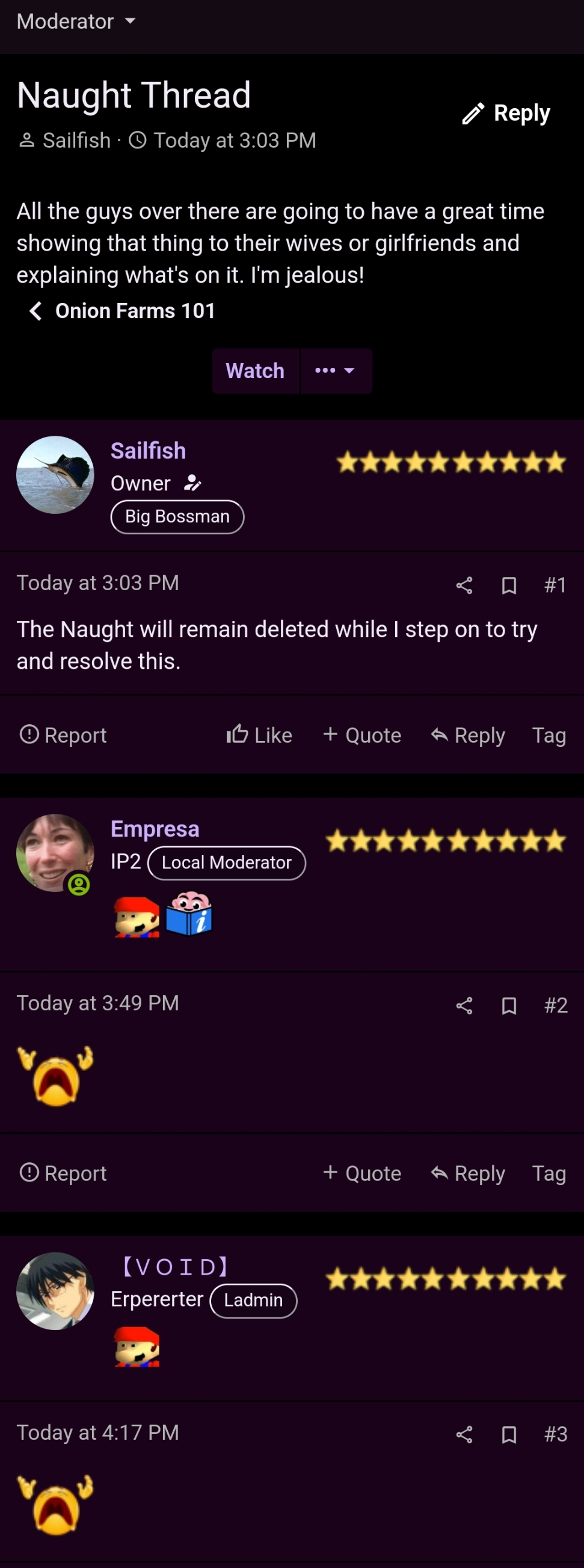Like Sailfish's post
Image resolution: width=584 pixels, height=1568 pixels.
[259, 734]
